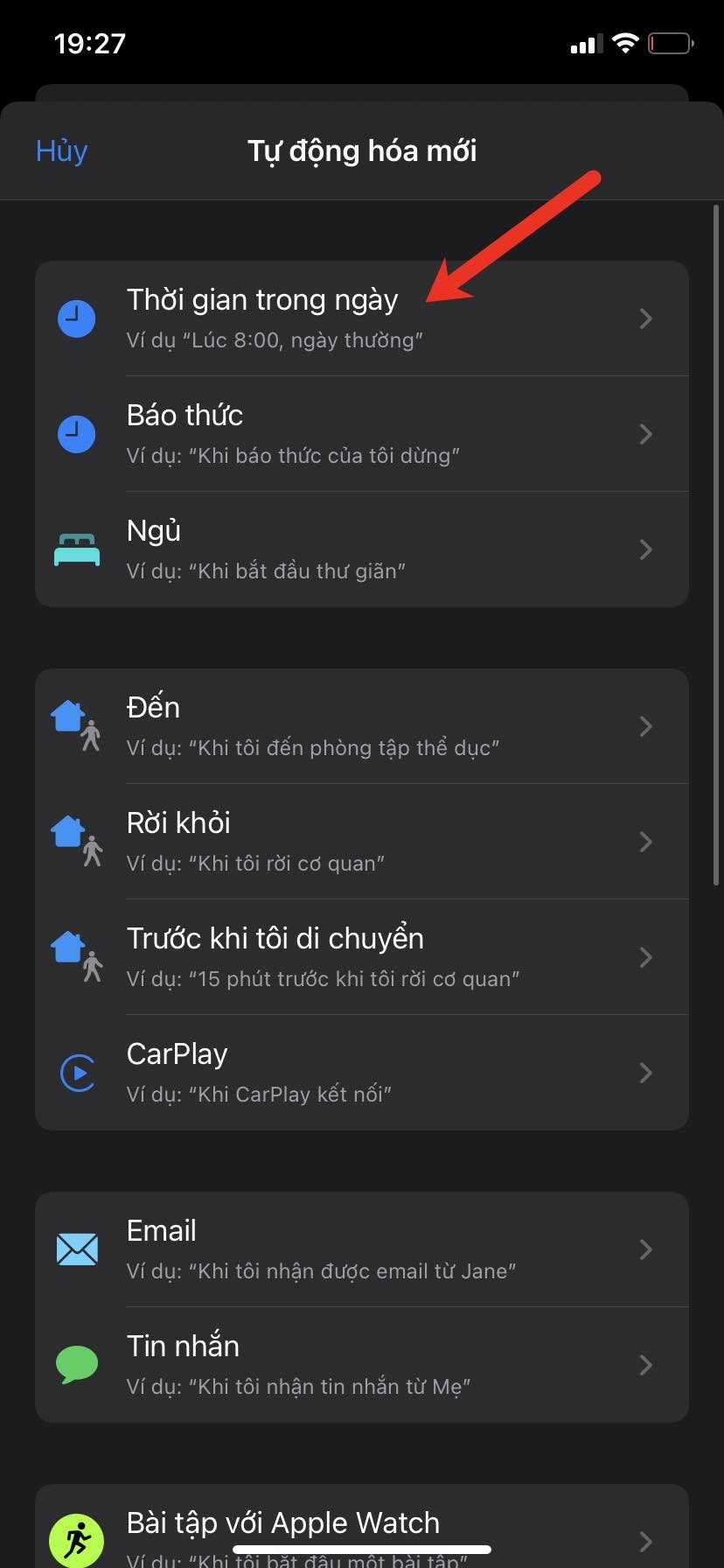
Task: Select the Báo thức automation trigger
Action: [x=361, y=434]
